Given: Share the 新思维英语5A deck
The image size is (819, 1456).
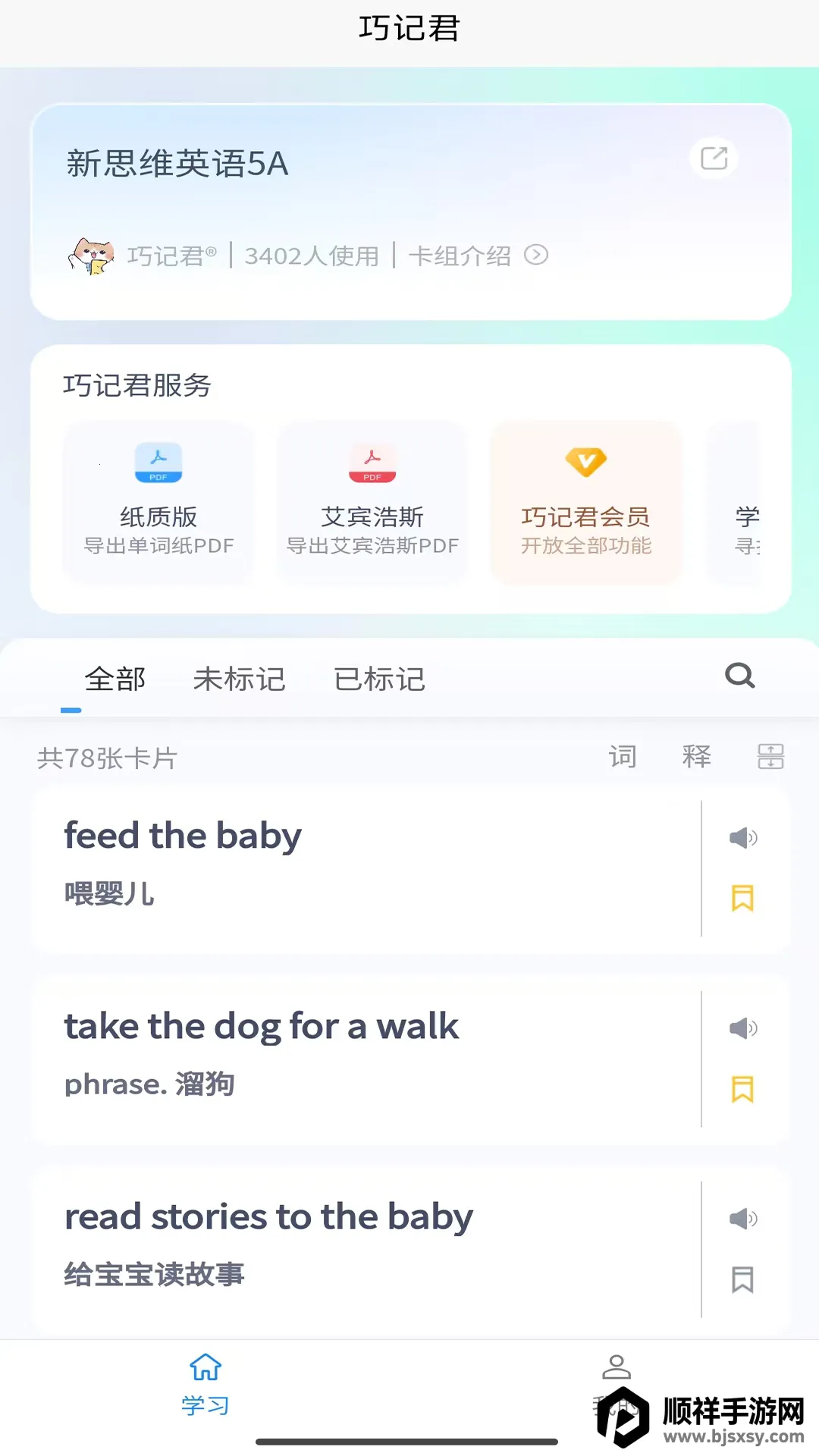Looking at the screenshot, I should (x=714, y=158).
